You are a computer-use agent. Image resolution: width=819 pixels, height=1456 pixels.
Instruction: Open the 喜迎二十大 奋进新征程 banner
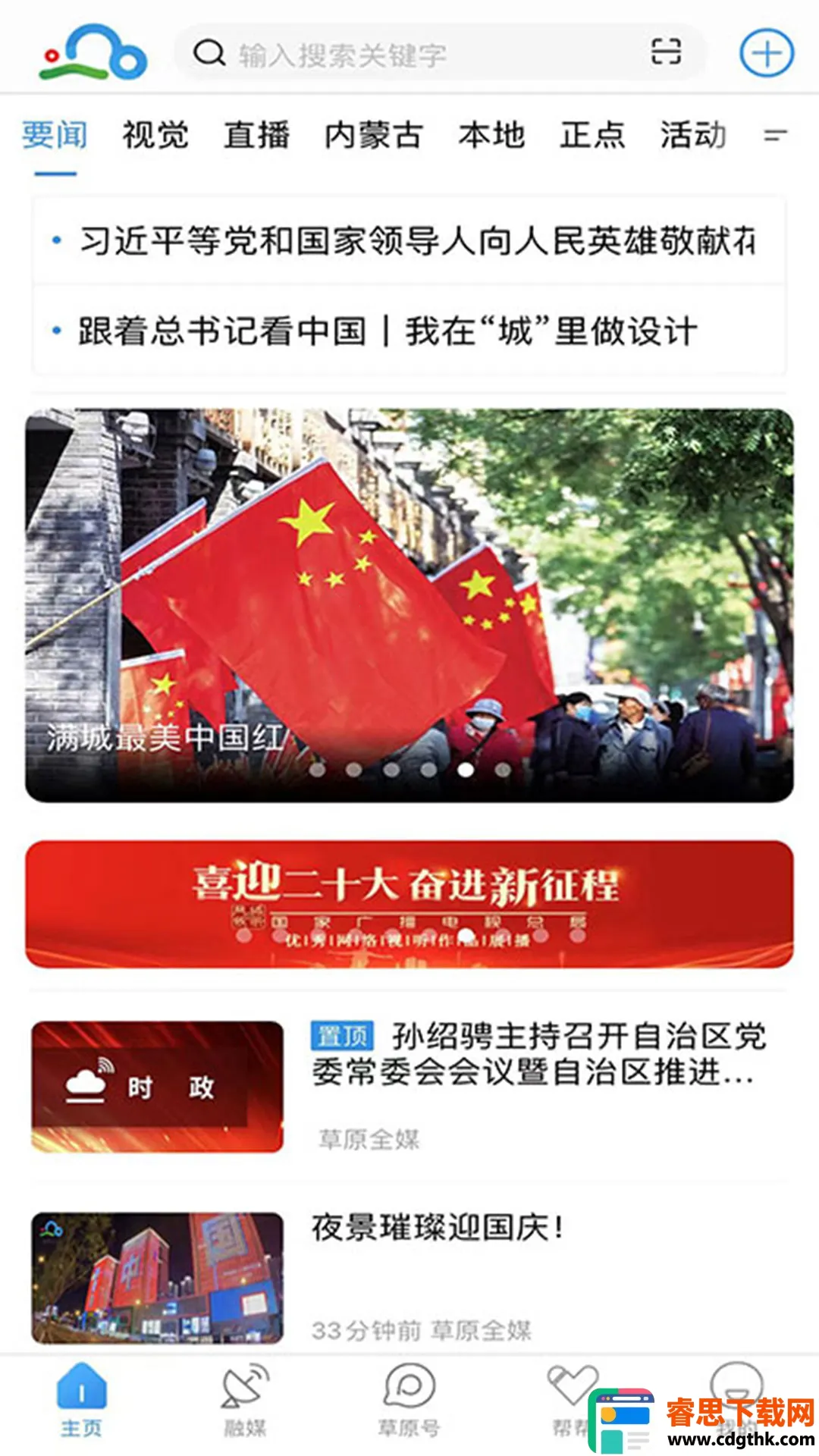(x=409, y=903)
